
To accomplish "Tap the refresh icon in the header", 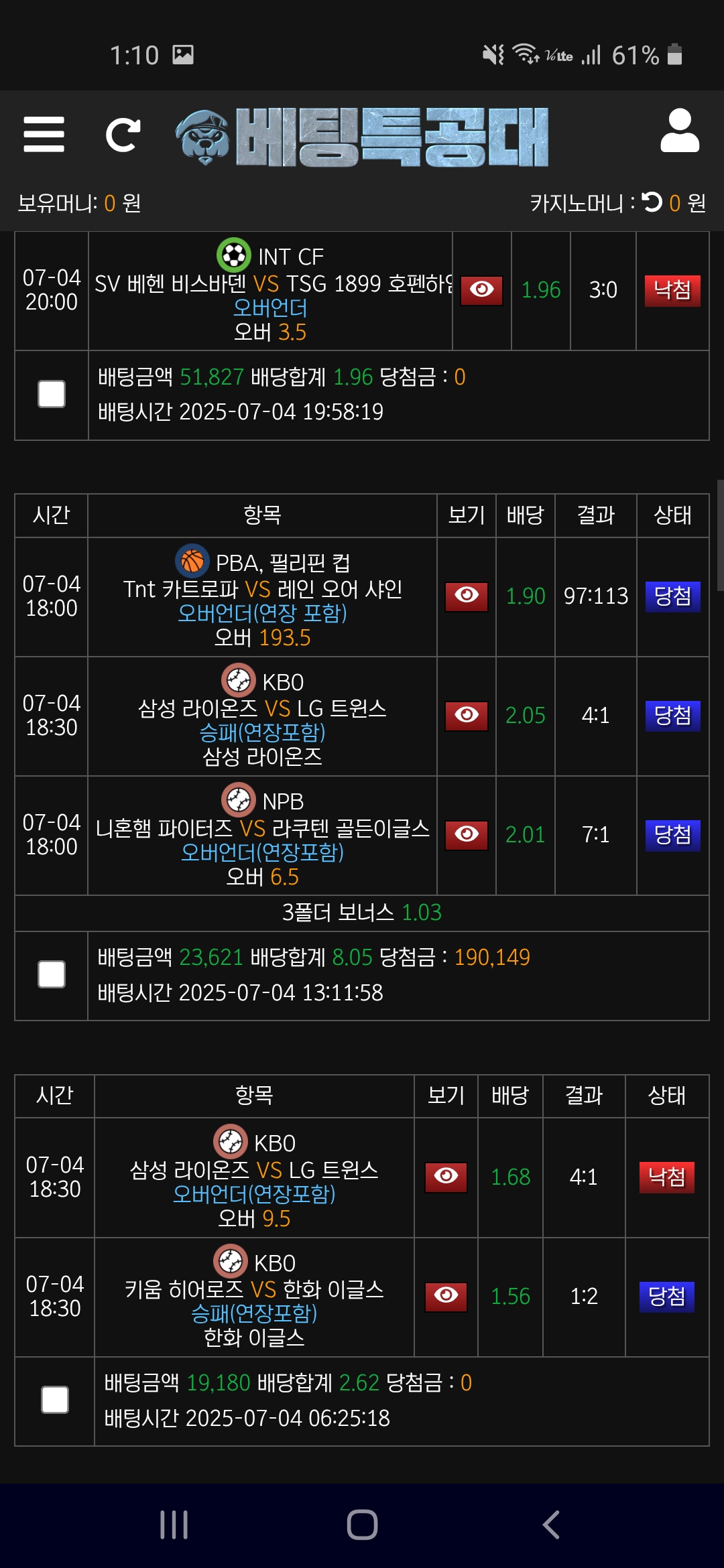I will coord(123,135).
